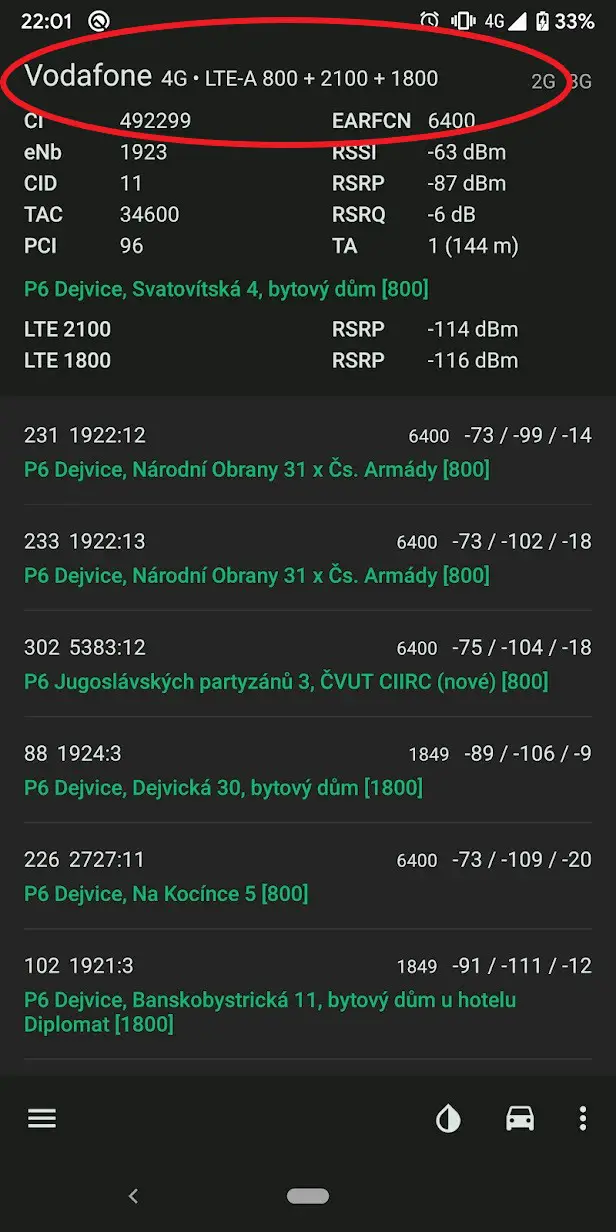Open neighbor cell 233 Národní Obrany
The height and width of the screenshot is (1232, 616).
click(308, 558)
